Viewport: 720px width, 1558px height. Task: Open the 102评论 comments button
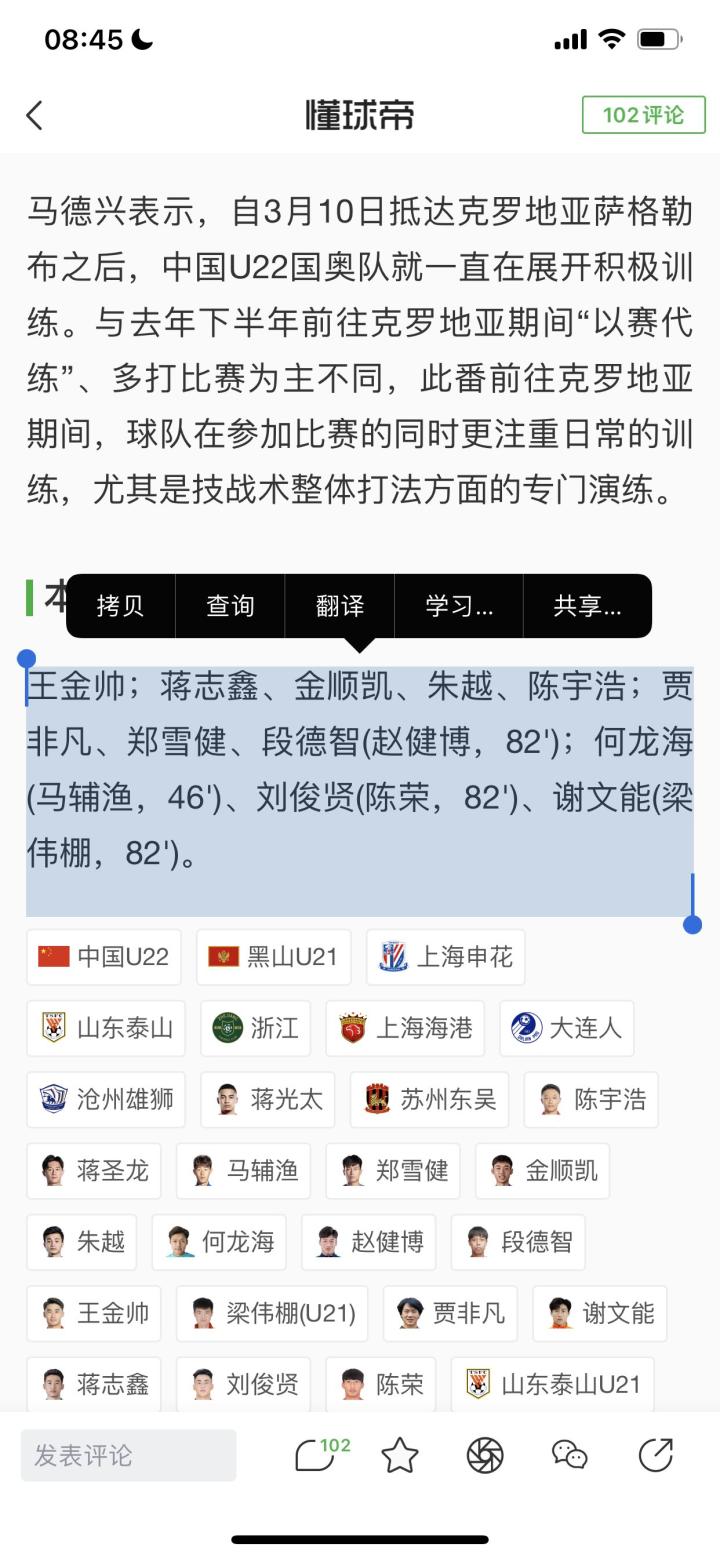(x=643, y=115)
